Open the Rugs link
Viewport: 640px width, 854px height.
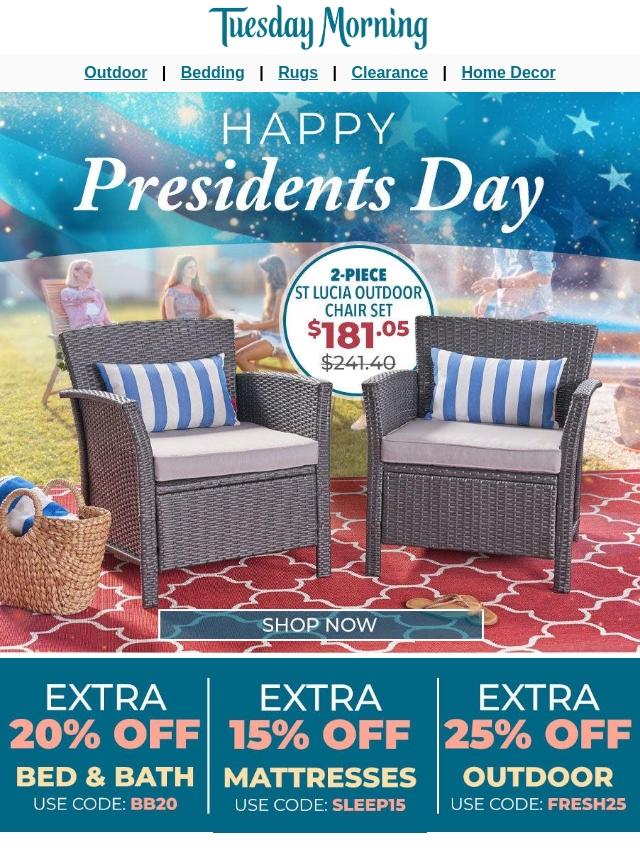297,73
